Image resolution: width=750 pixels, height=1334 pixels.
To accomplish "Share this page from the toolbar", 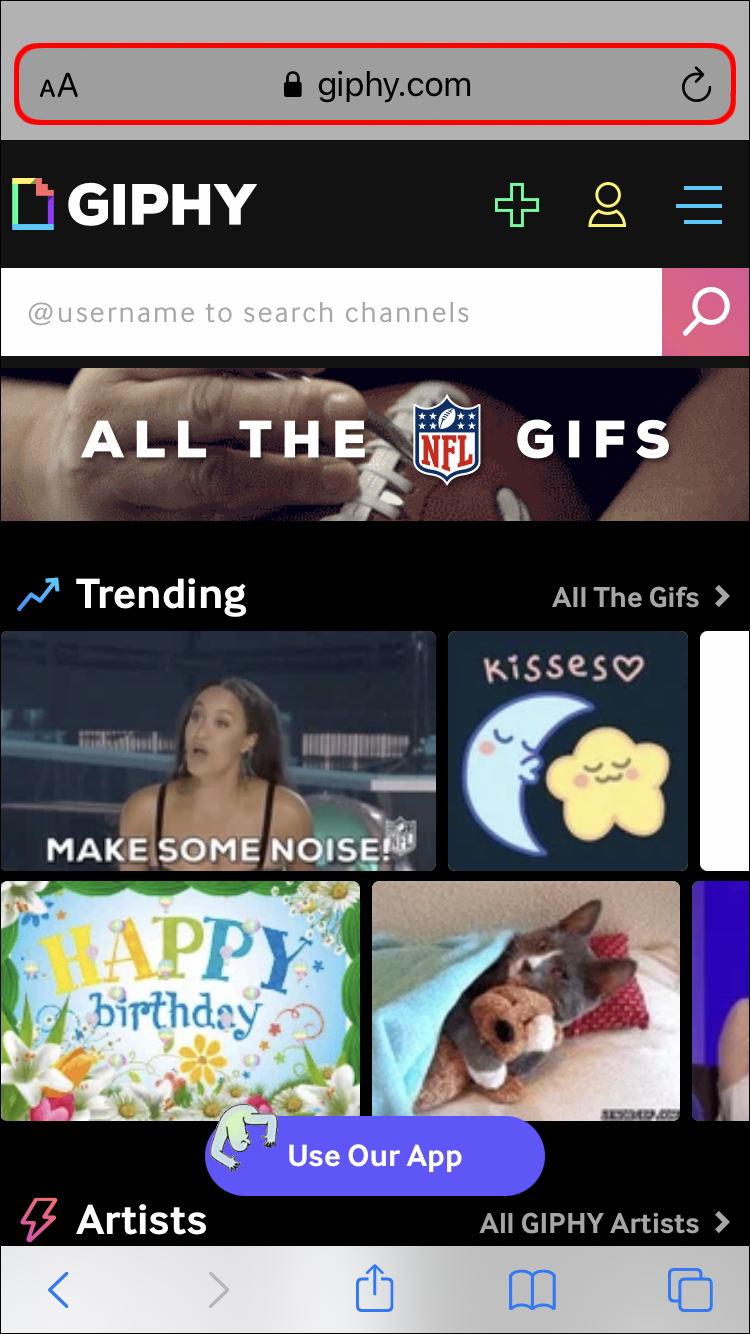I will pyautogui.click(x=375, y=1290).
